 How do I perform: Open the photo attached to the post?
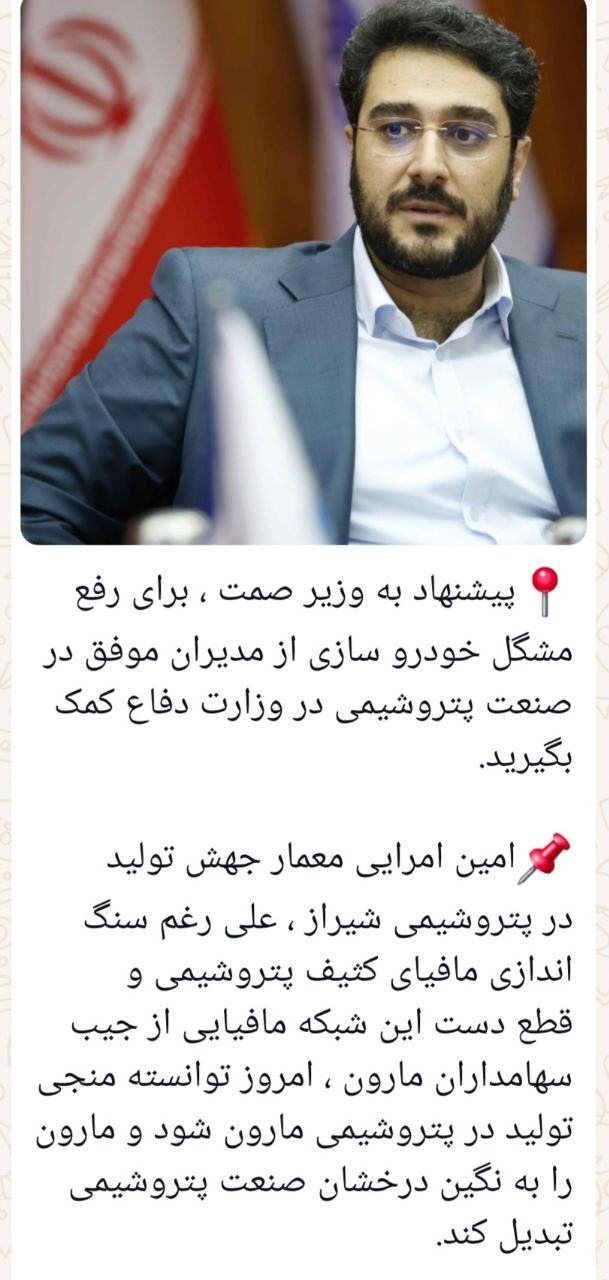[x=303, y=270]
